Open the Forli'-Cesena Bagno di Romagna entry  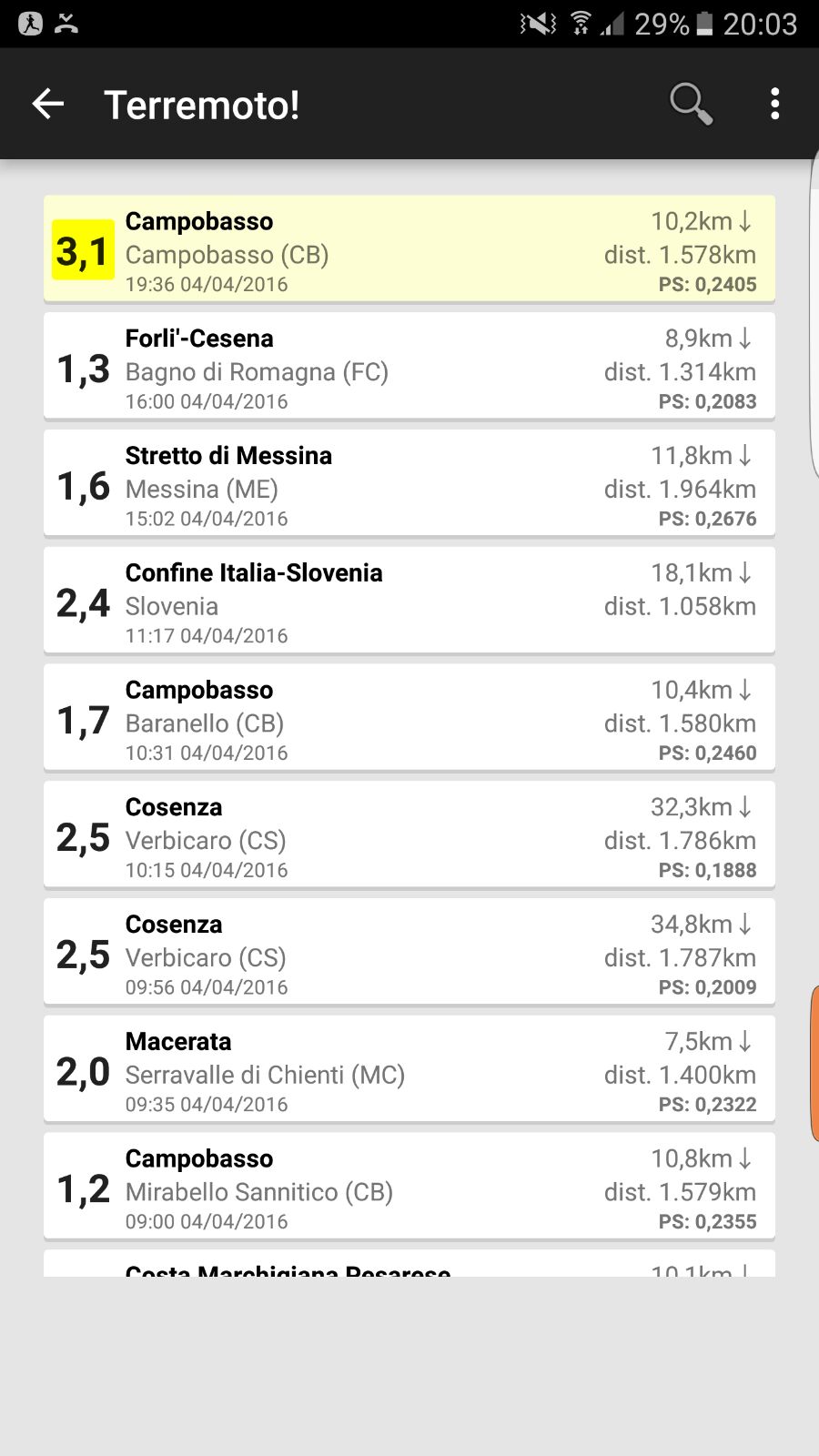coord(409,366)
